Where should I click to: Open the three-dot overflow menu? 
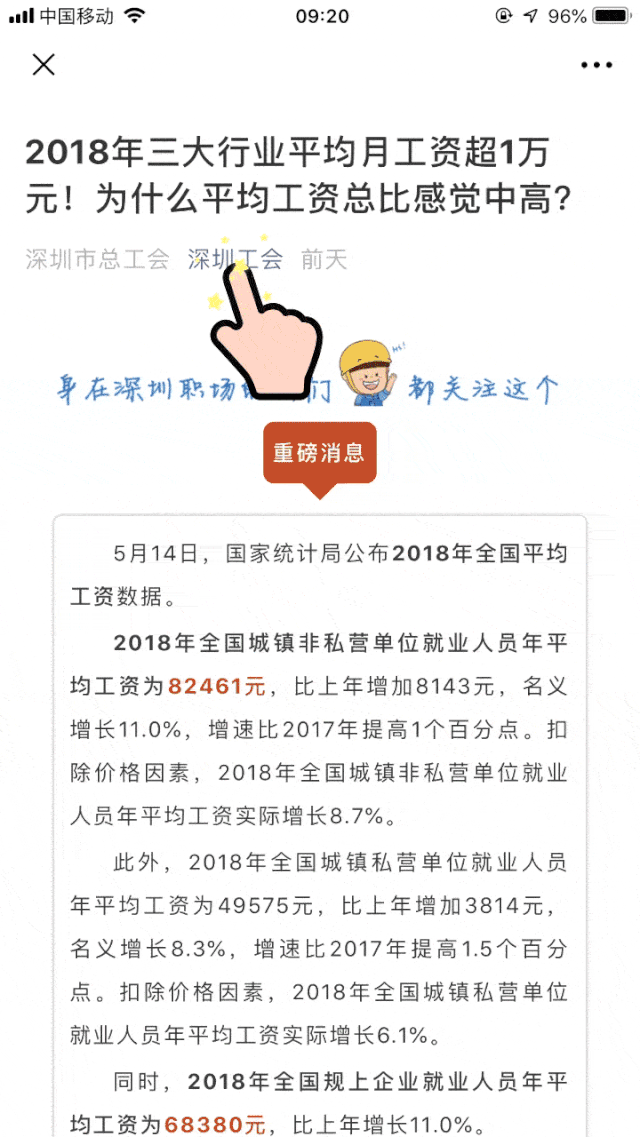click(x=596, y=65)
